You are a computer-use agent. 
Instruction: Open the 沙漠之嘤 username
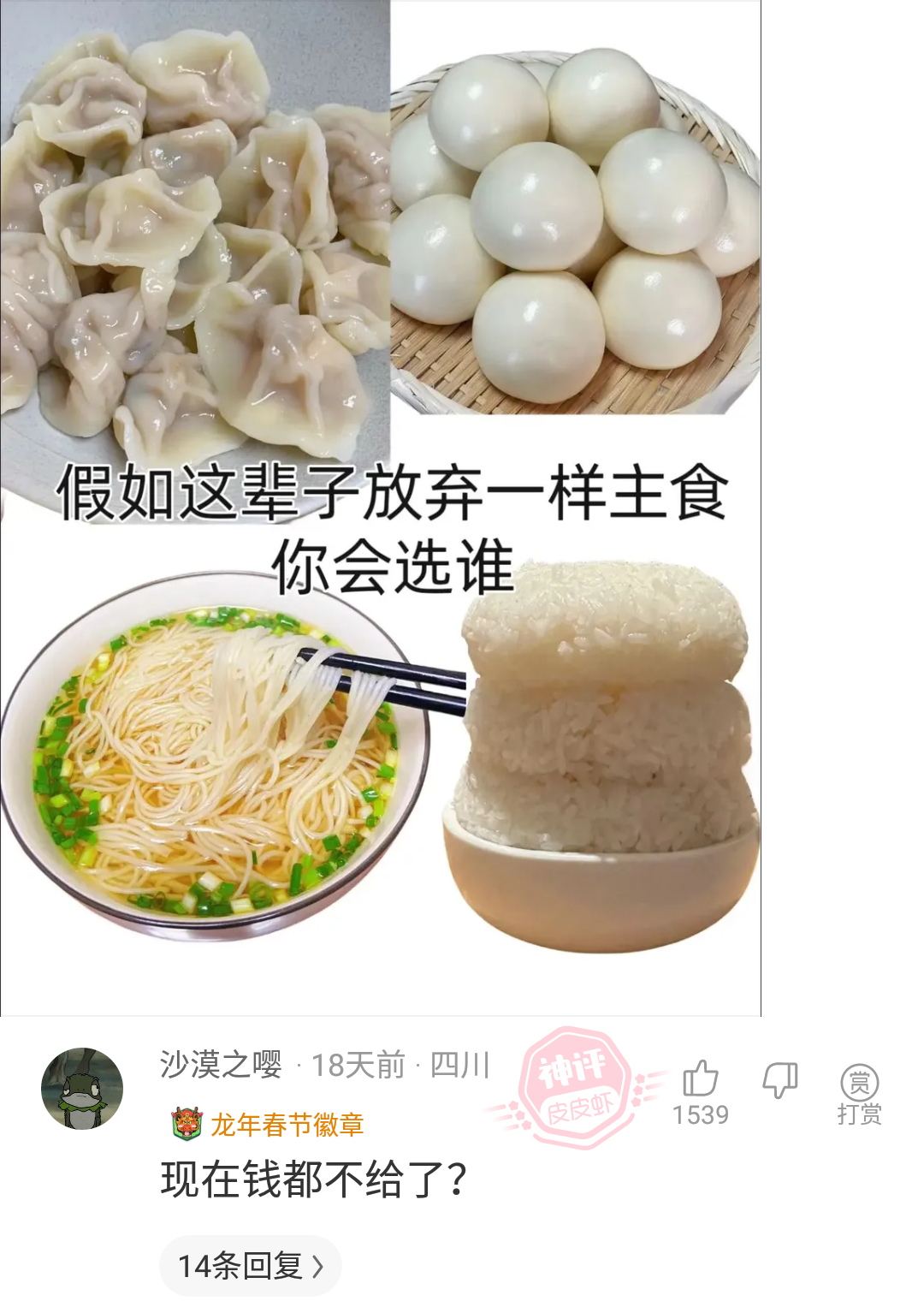[221, 1065]
